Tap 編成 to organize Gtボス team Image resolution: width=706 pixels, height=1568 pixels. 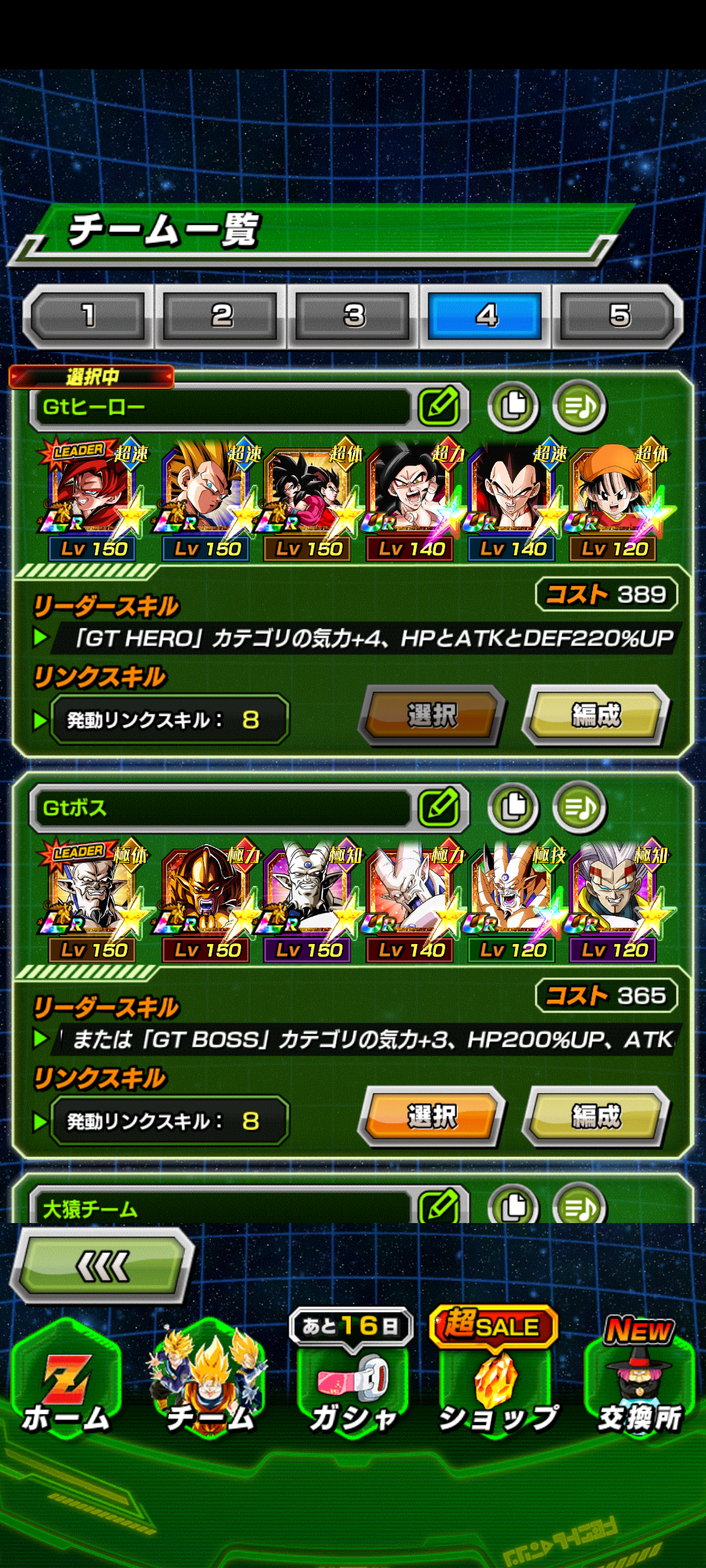click(x=596, y=1117)
